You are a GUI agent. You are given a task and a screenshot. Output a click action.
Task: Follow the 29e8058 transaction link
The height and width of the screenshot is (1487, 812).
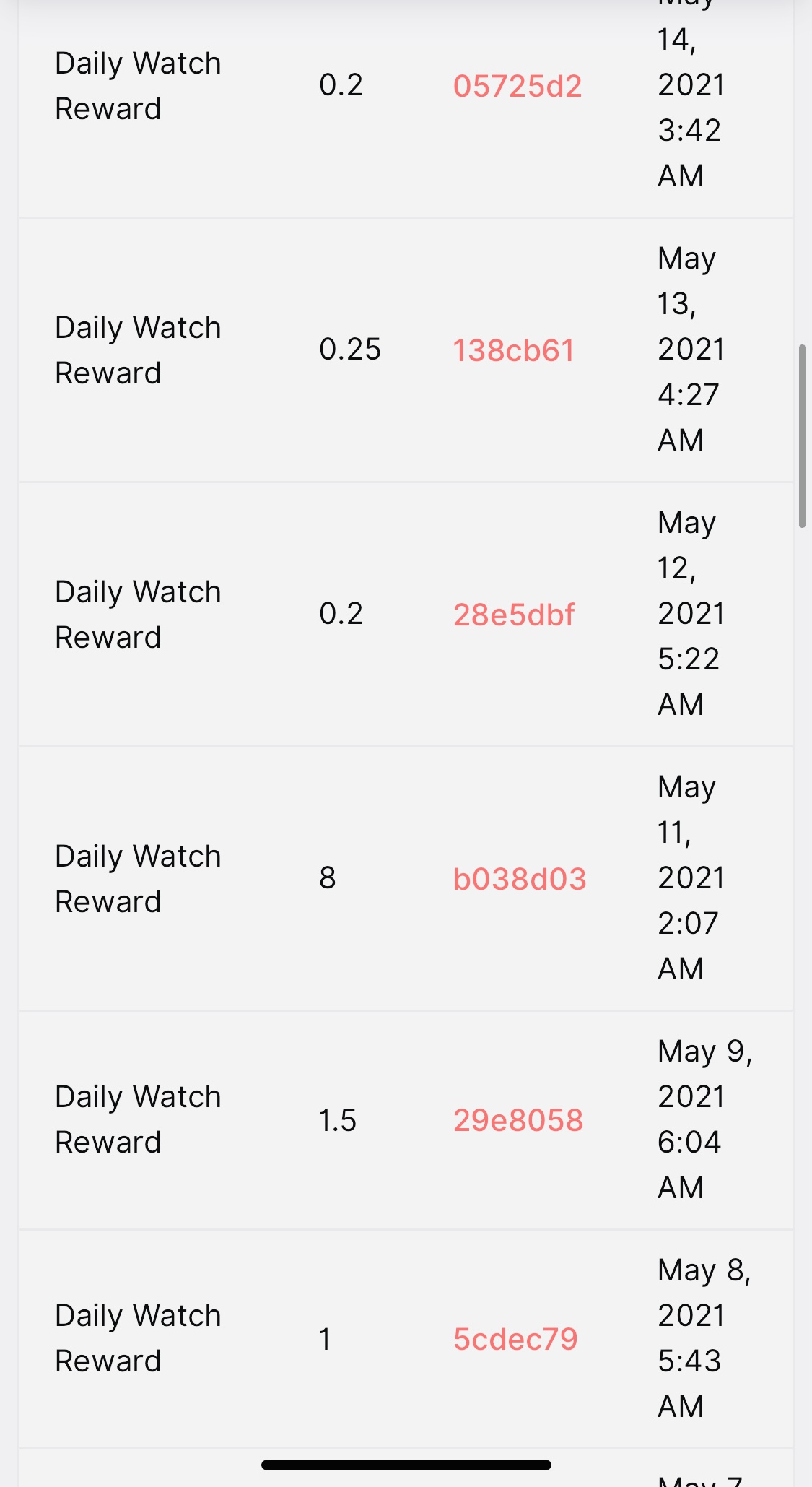[518, 1120]
